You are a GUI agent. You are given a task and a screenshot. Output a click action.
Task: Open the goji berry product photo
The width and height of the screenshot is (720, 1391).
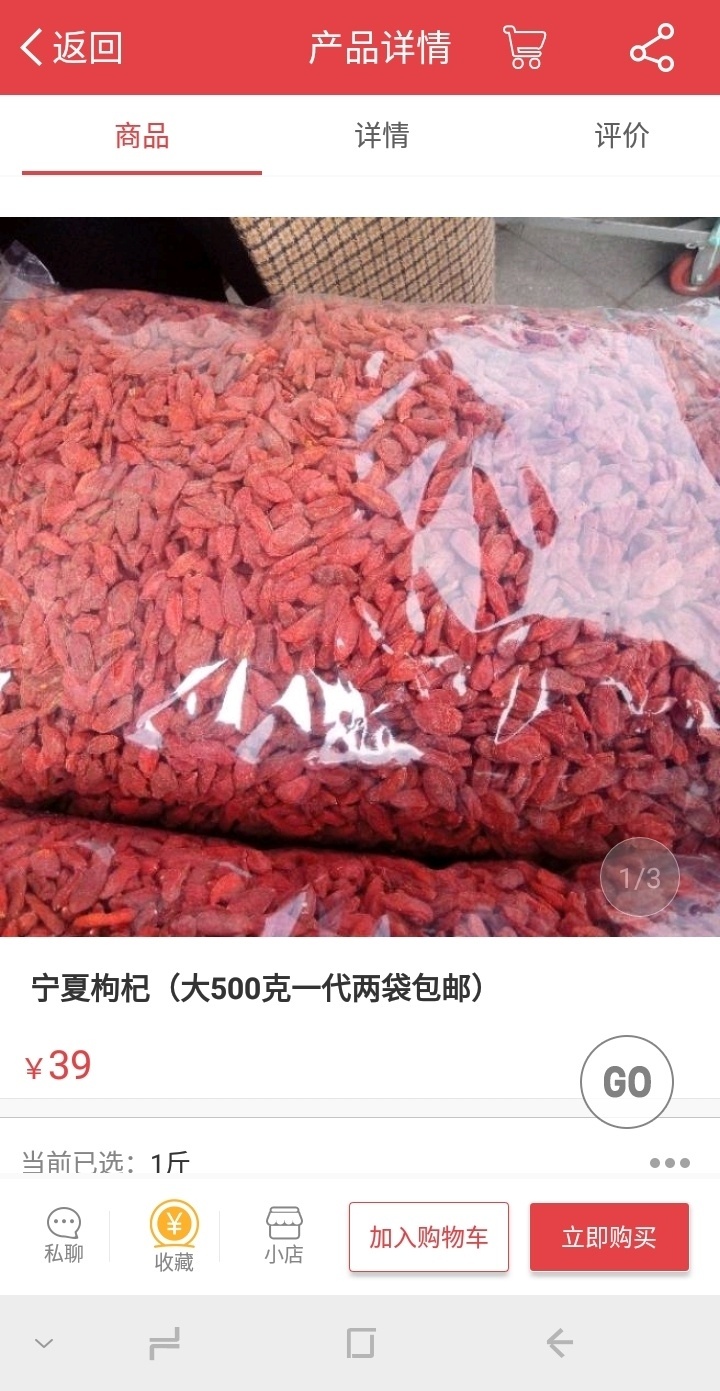click(x=360, y=577)
